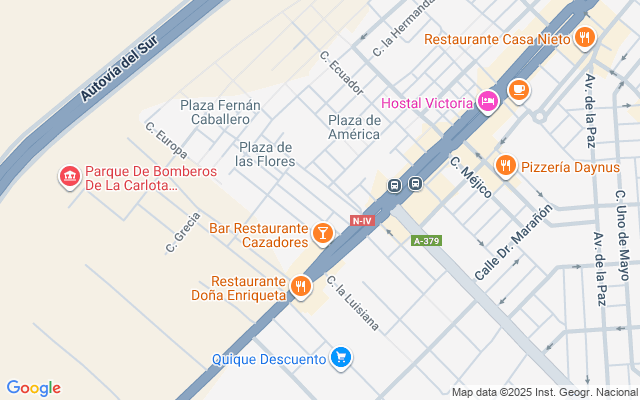Select the left bus stop icon on N-IV

pyautogui.click(x=394, y=186)
